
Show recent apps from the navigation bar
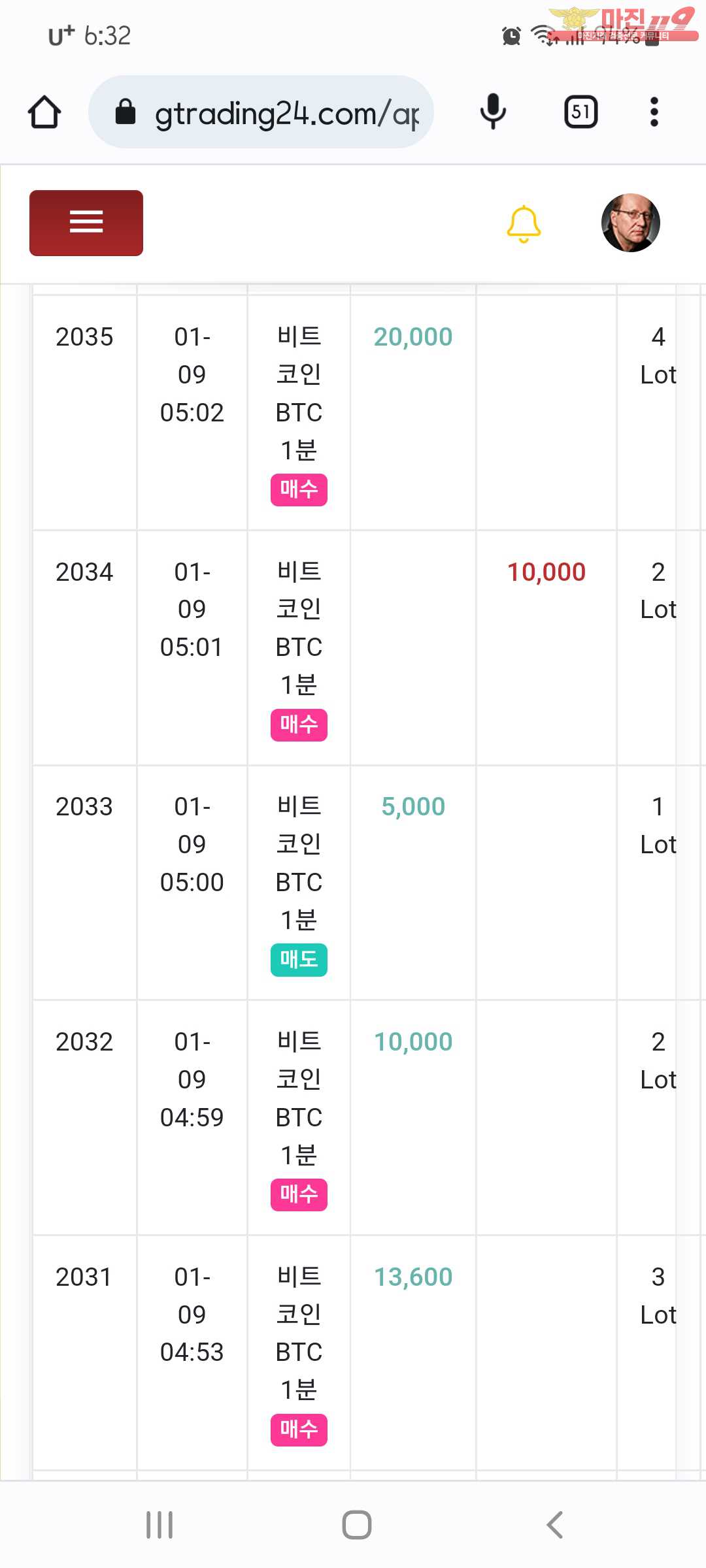point(160,1525)
